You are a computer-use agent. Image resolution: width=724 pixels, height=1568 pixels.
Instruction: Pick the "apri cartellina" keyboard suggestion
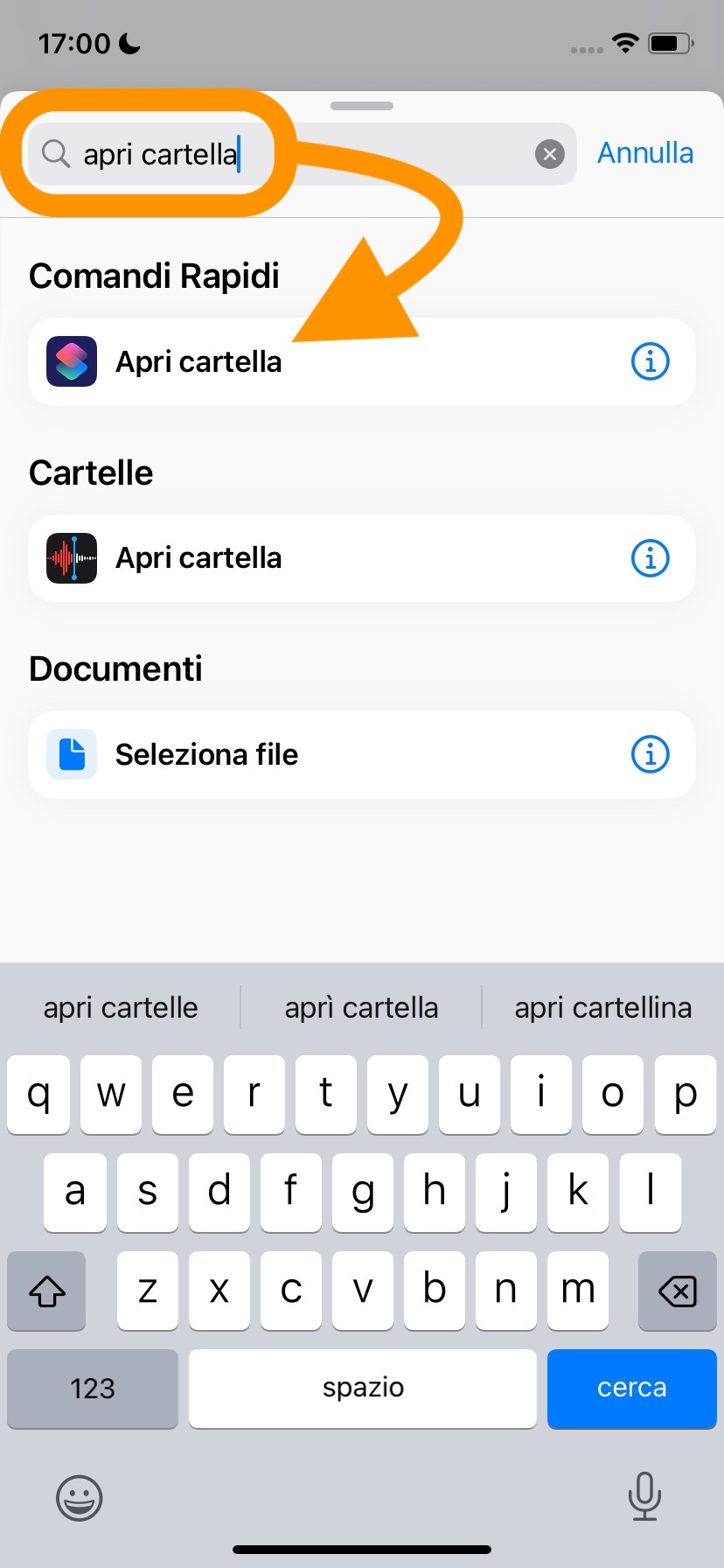click(602, 1008)
